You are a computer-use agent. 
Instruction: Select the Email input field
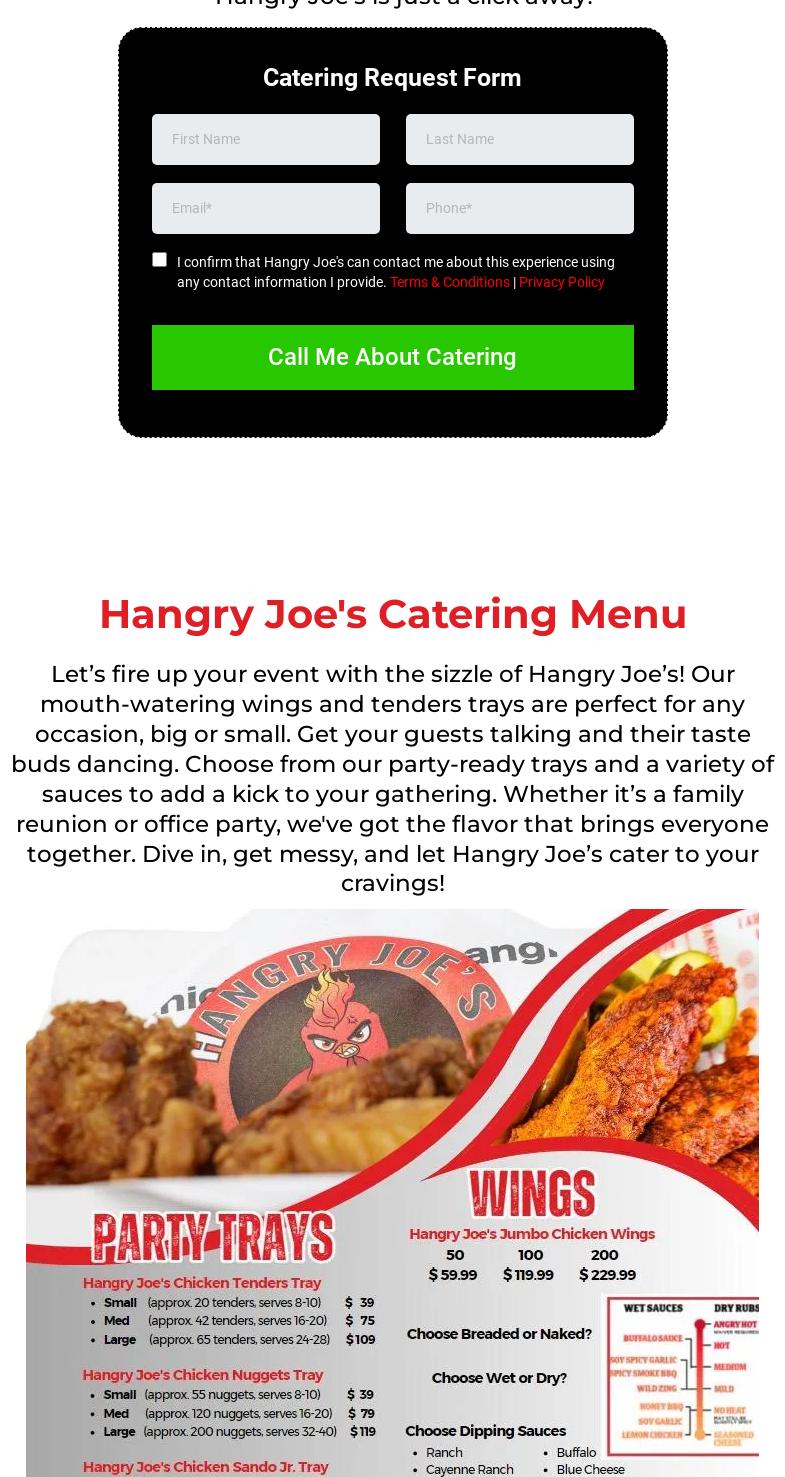(x=265, y=208)
